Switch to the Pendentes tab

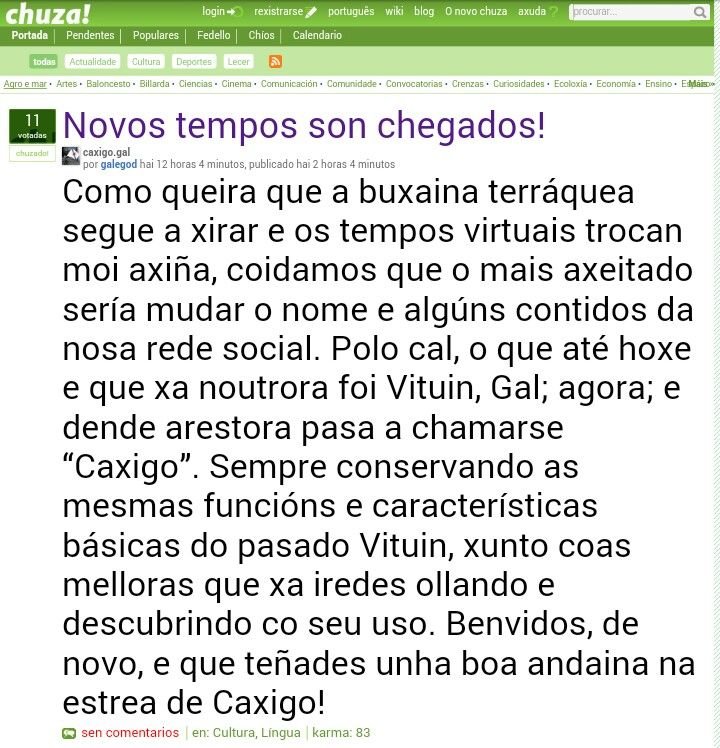tap(90, 35)
